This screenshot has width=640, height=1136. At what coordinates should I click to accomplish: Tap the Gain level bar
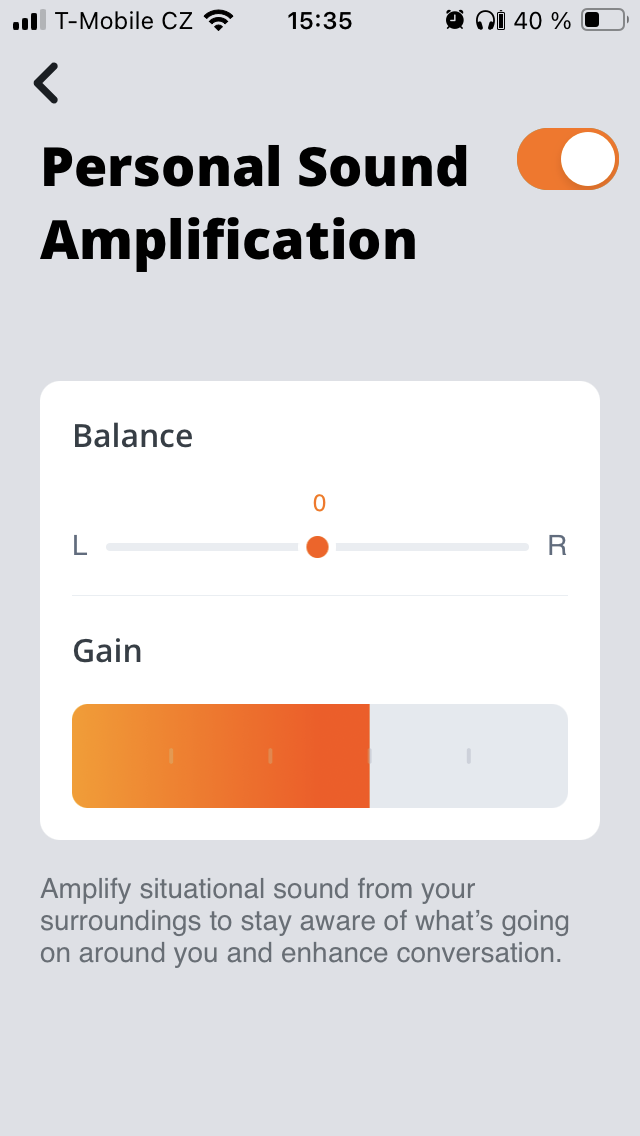(x=319, y=756)
